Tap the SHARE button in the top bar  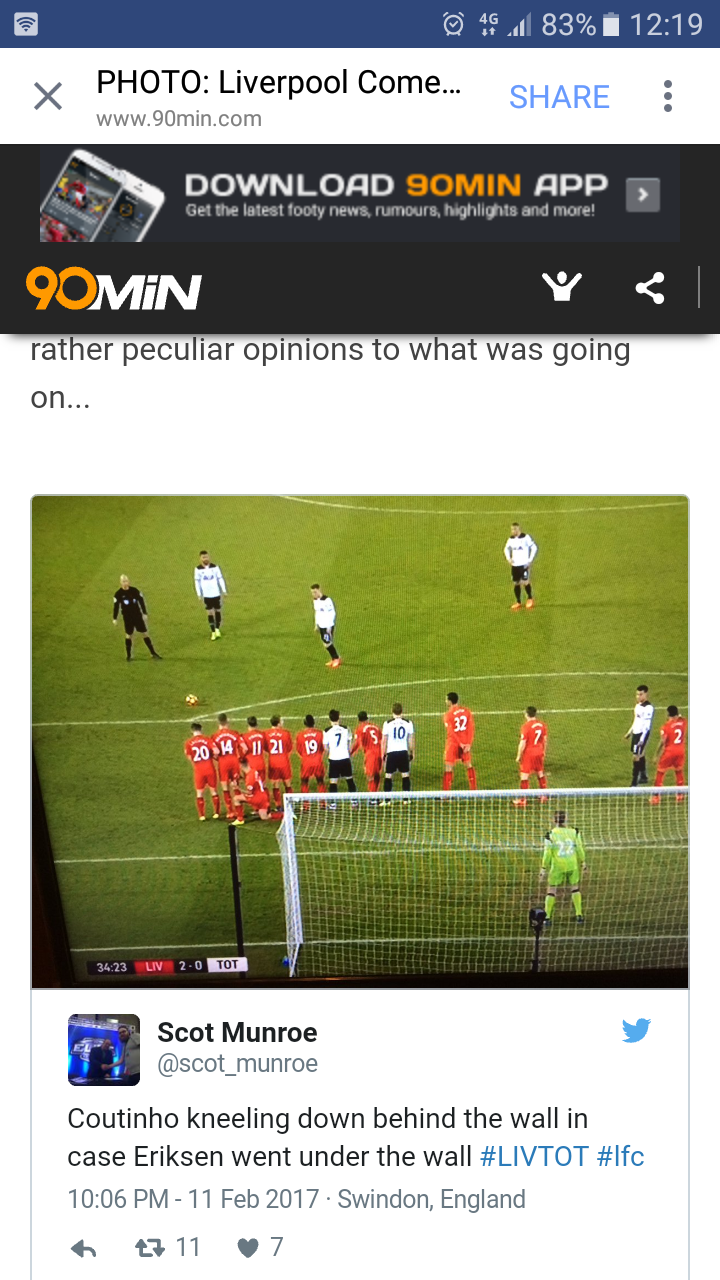point(559,97)
